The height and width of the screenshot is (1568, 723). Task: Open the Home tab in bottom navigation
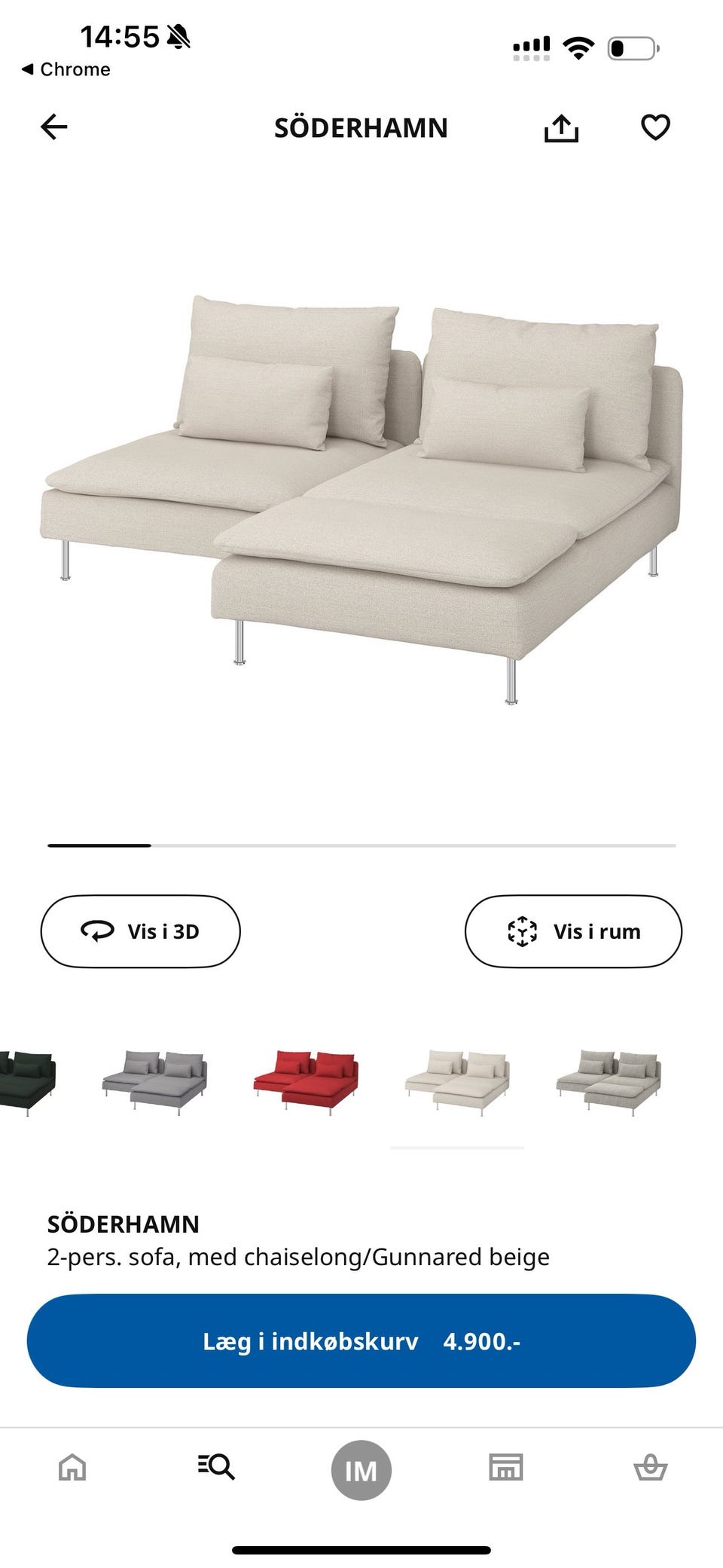point(72,1466)
